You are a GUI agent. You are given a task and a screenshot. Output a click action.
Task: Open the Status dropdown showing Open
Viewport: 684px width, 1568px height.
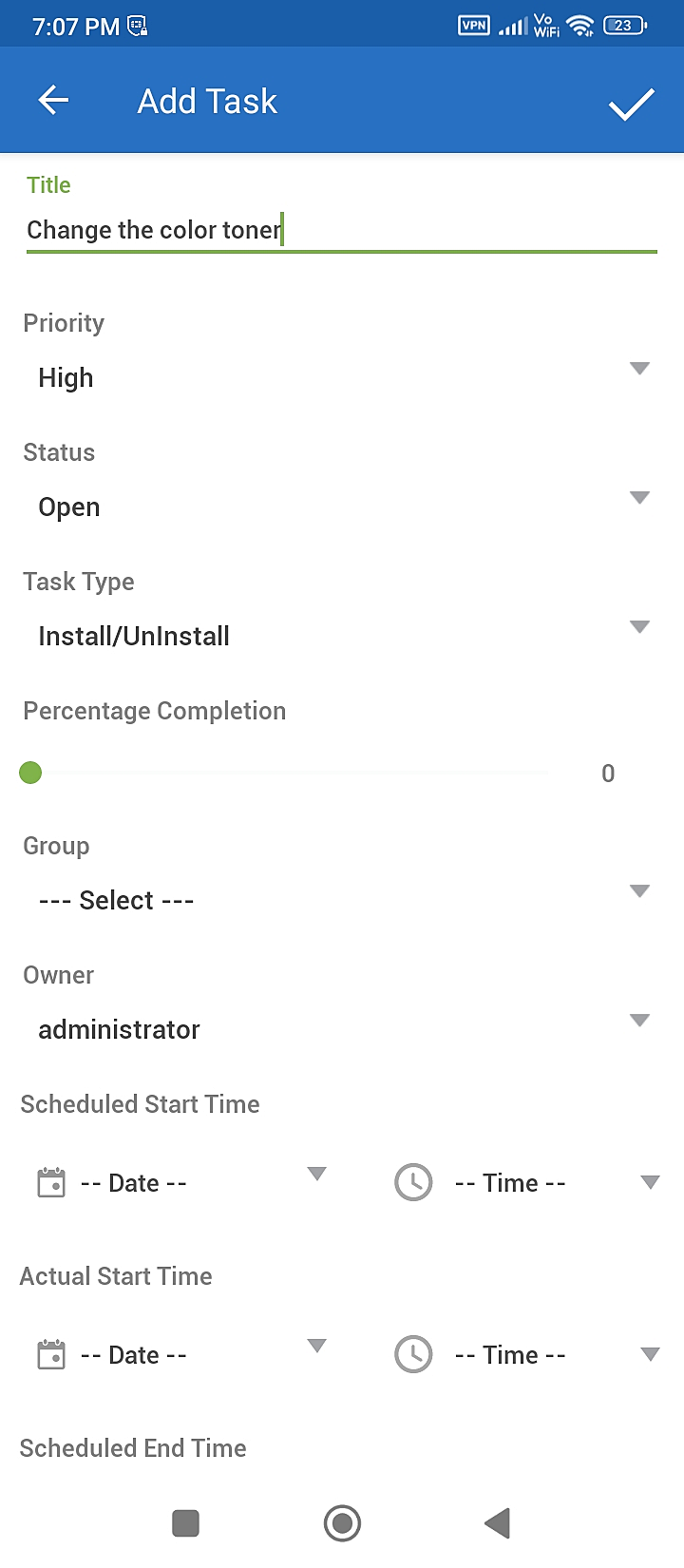coord(342,507)
